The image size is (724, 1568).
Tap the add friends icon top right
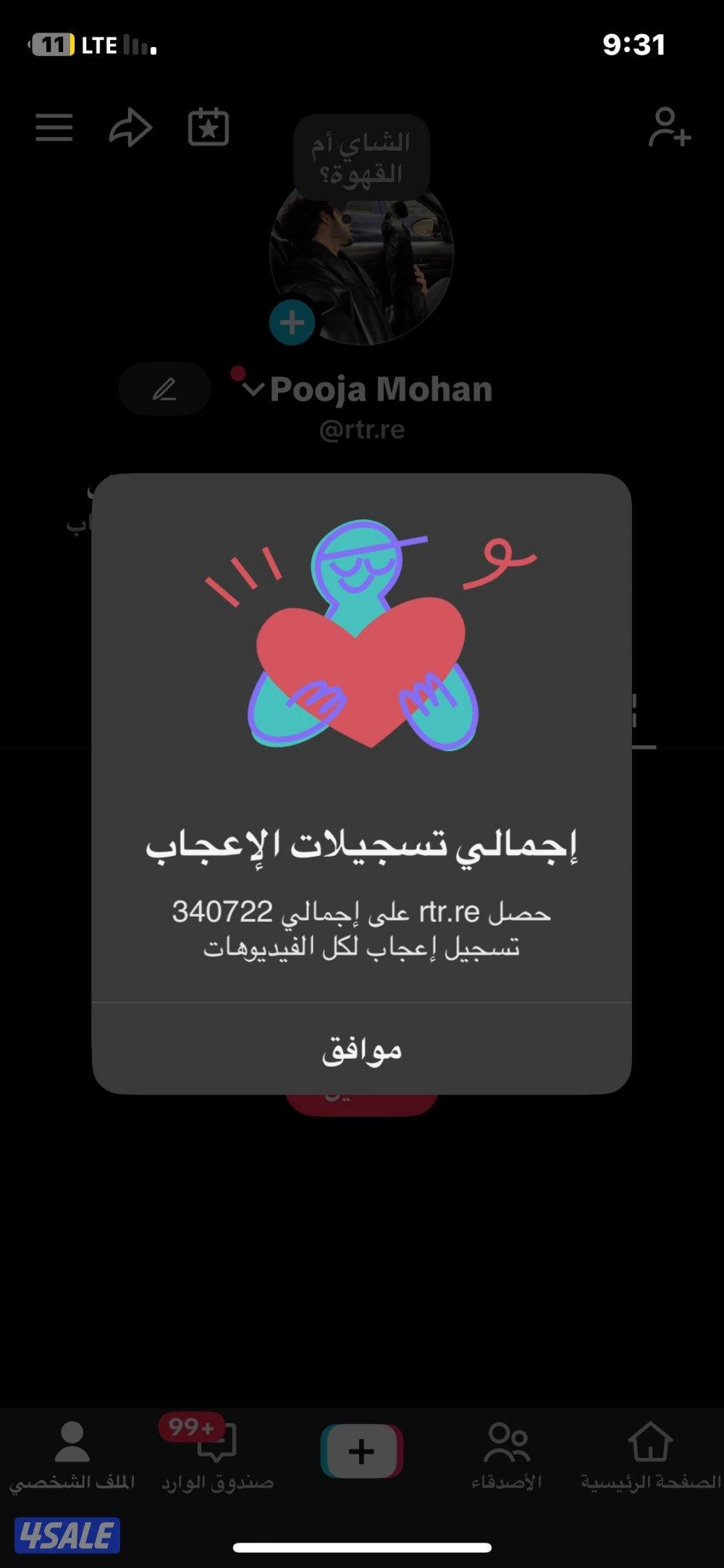[x=670, y=127]
